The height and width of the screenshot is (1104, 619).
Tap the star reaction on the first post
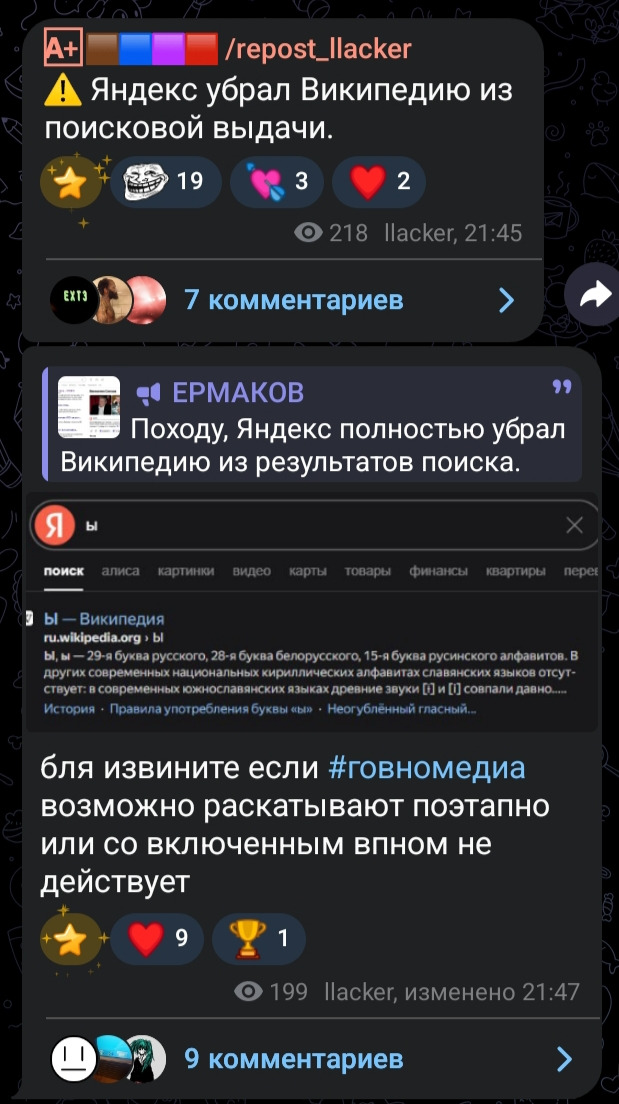coord(71,183)
